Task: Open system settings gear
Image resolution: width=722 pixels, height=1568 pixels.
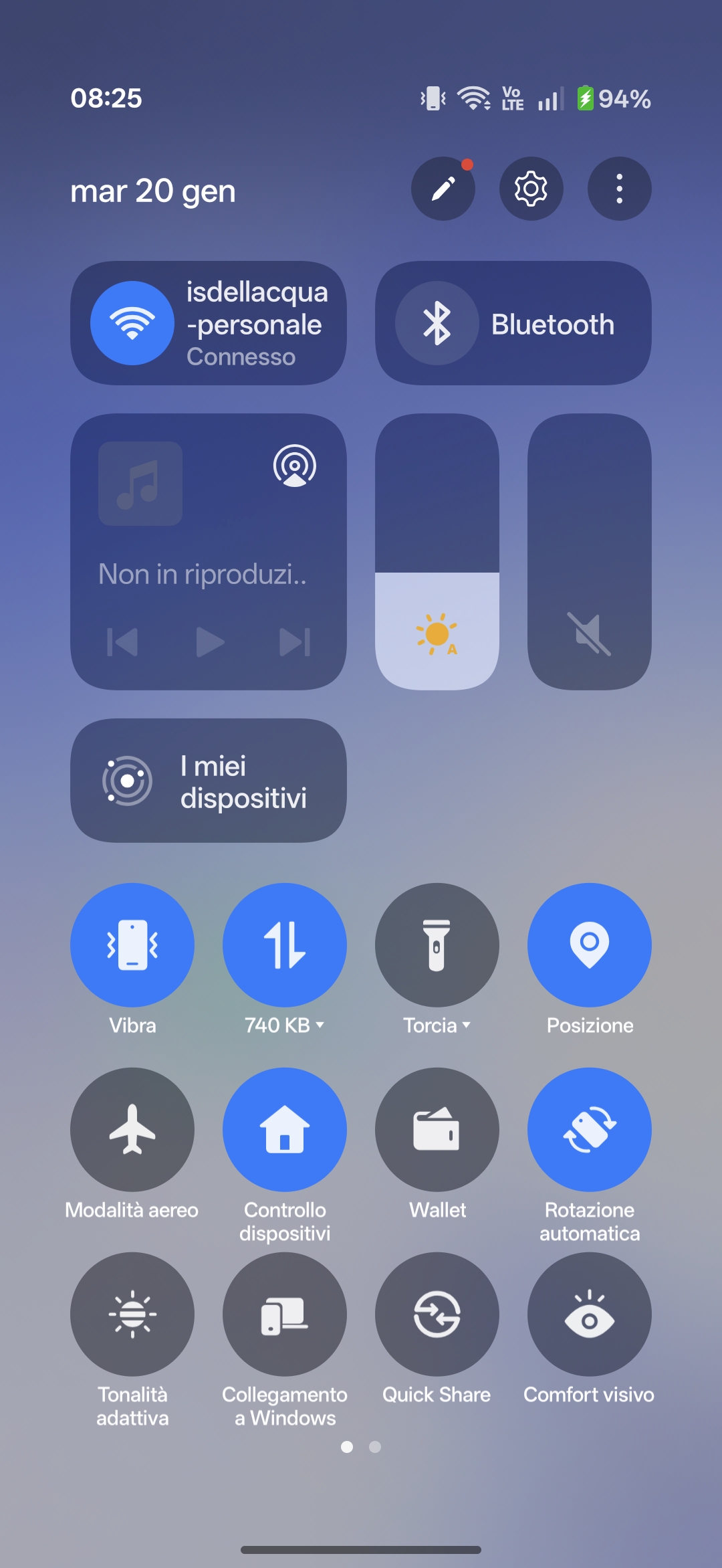Action: click(531, 189)
